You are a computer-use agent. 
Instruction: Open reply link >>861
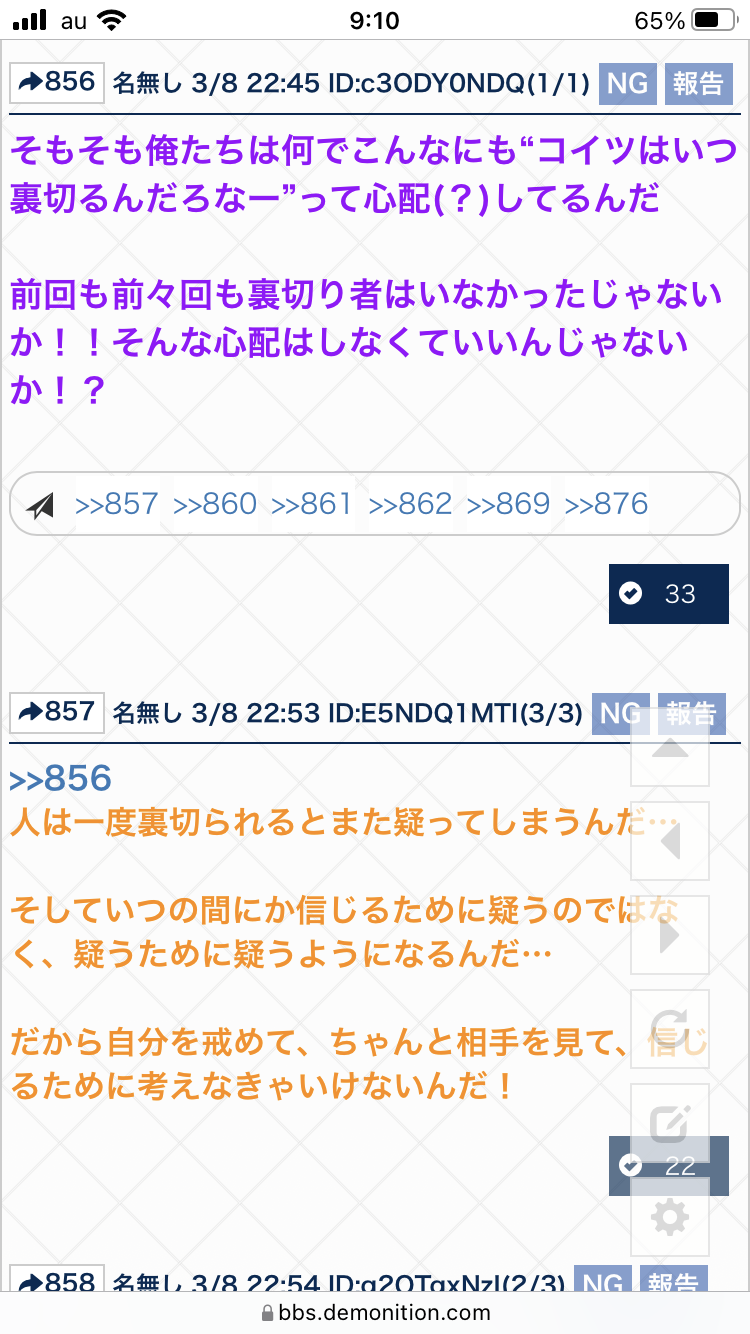[312, 504]
